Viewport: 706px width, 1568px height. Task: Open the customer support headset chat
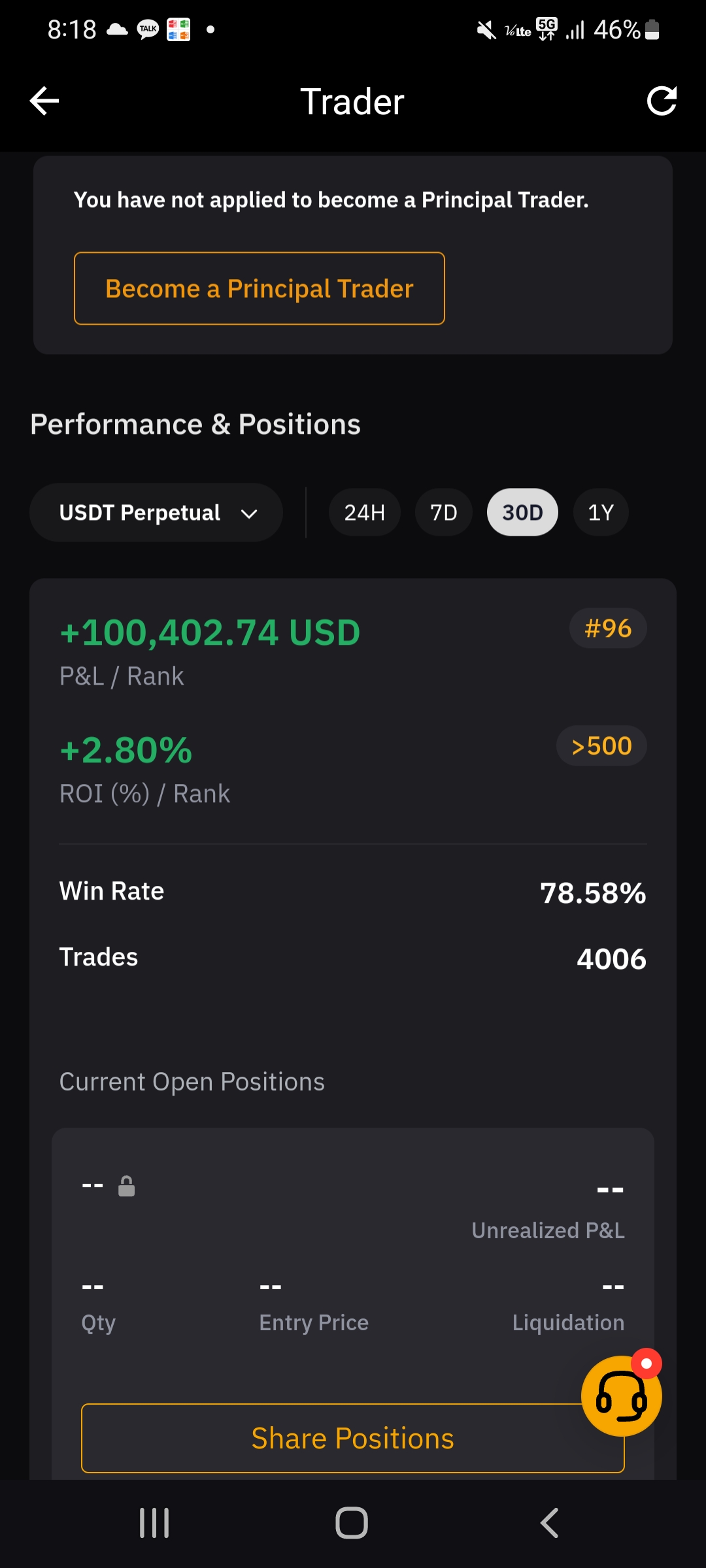click(621, 1396)
